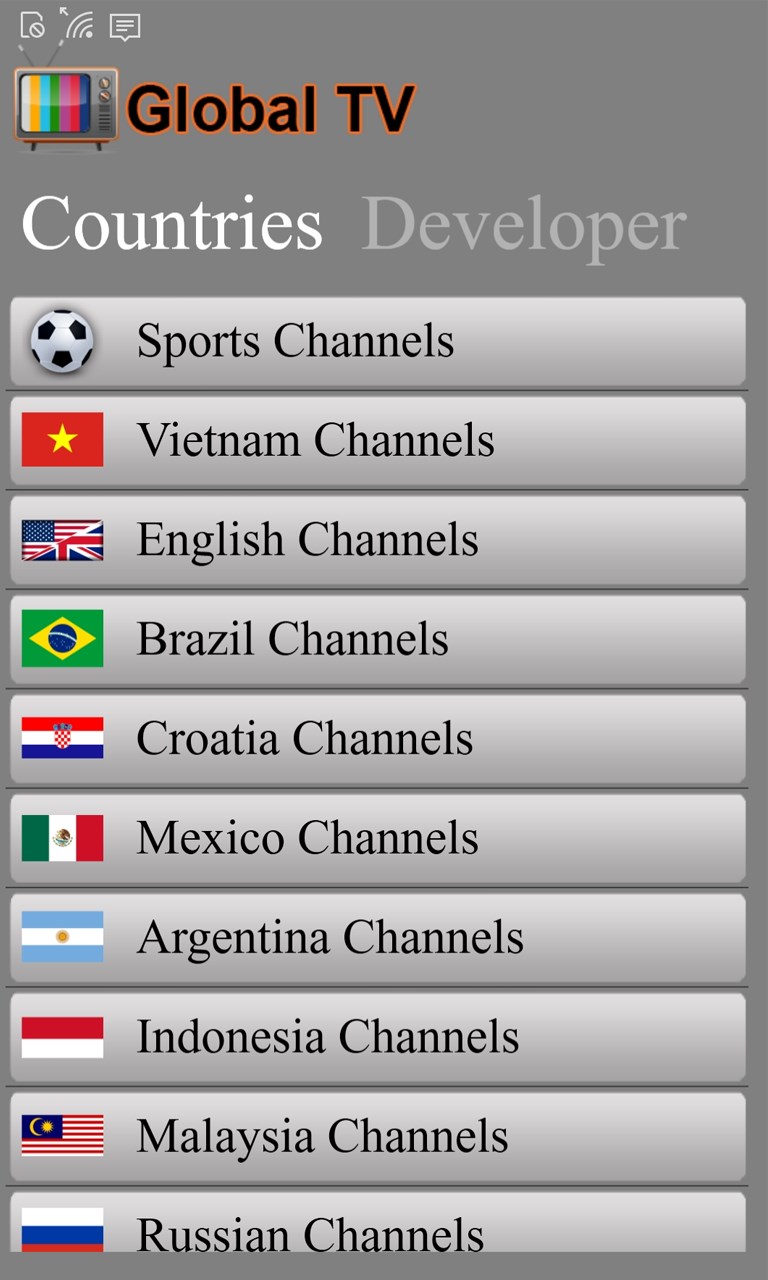
Task: Open Sports Channels
Action: pos(378,341)
